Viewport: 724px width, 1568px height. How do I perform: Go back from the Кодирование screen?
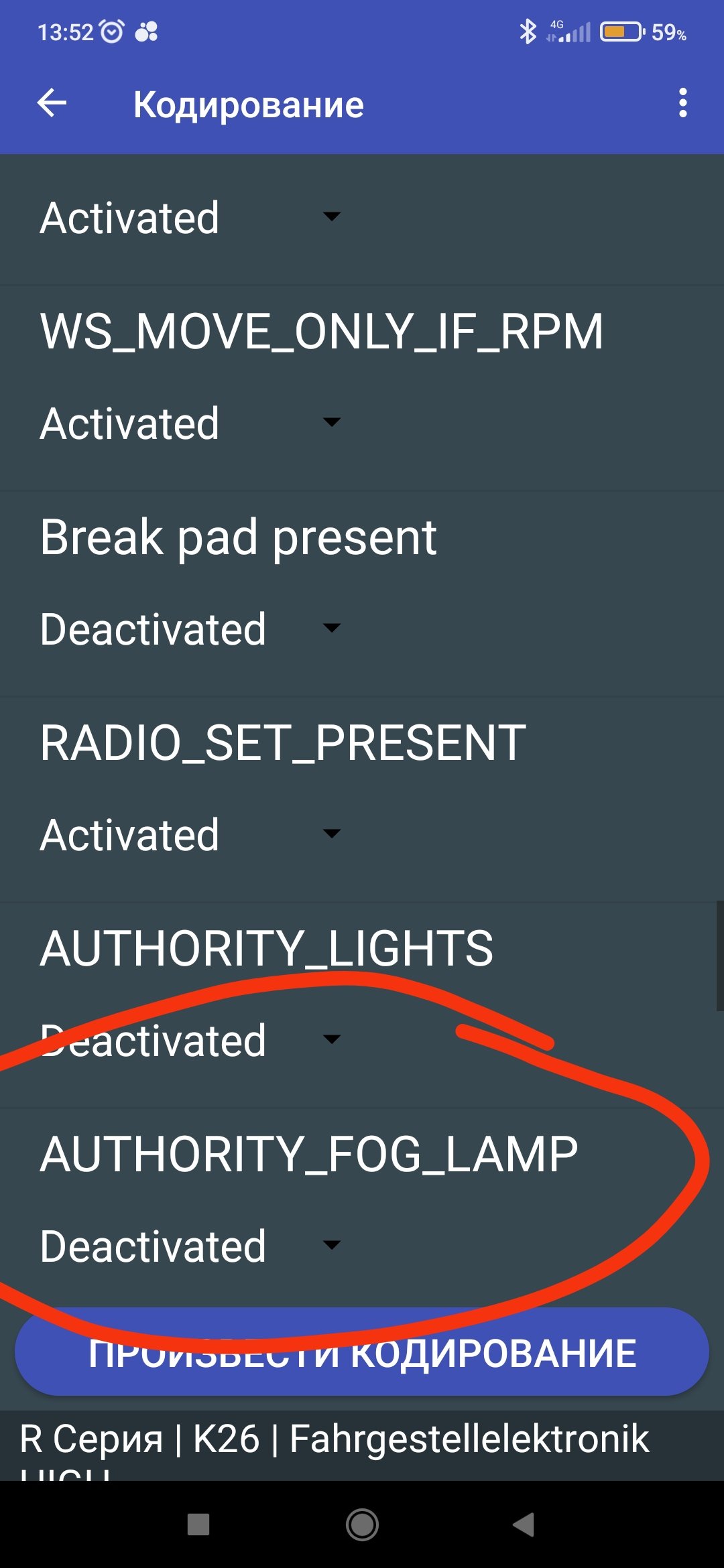(x=52, y=104)
